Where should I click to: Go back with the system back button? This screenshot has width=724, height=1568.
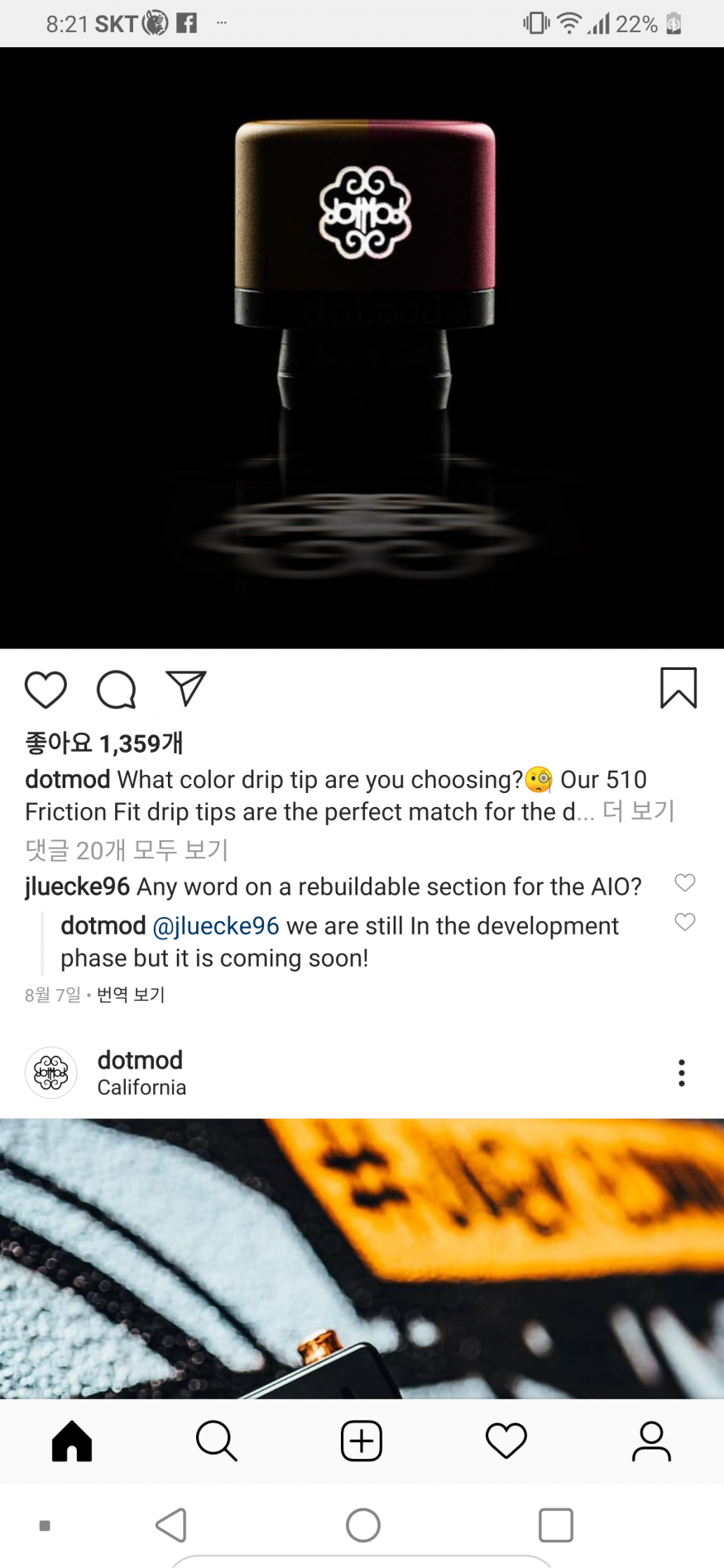(x=171, y=1525)
